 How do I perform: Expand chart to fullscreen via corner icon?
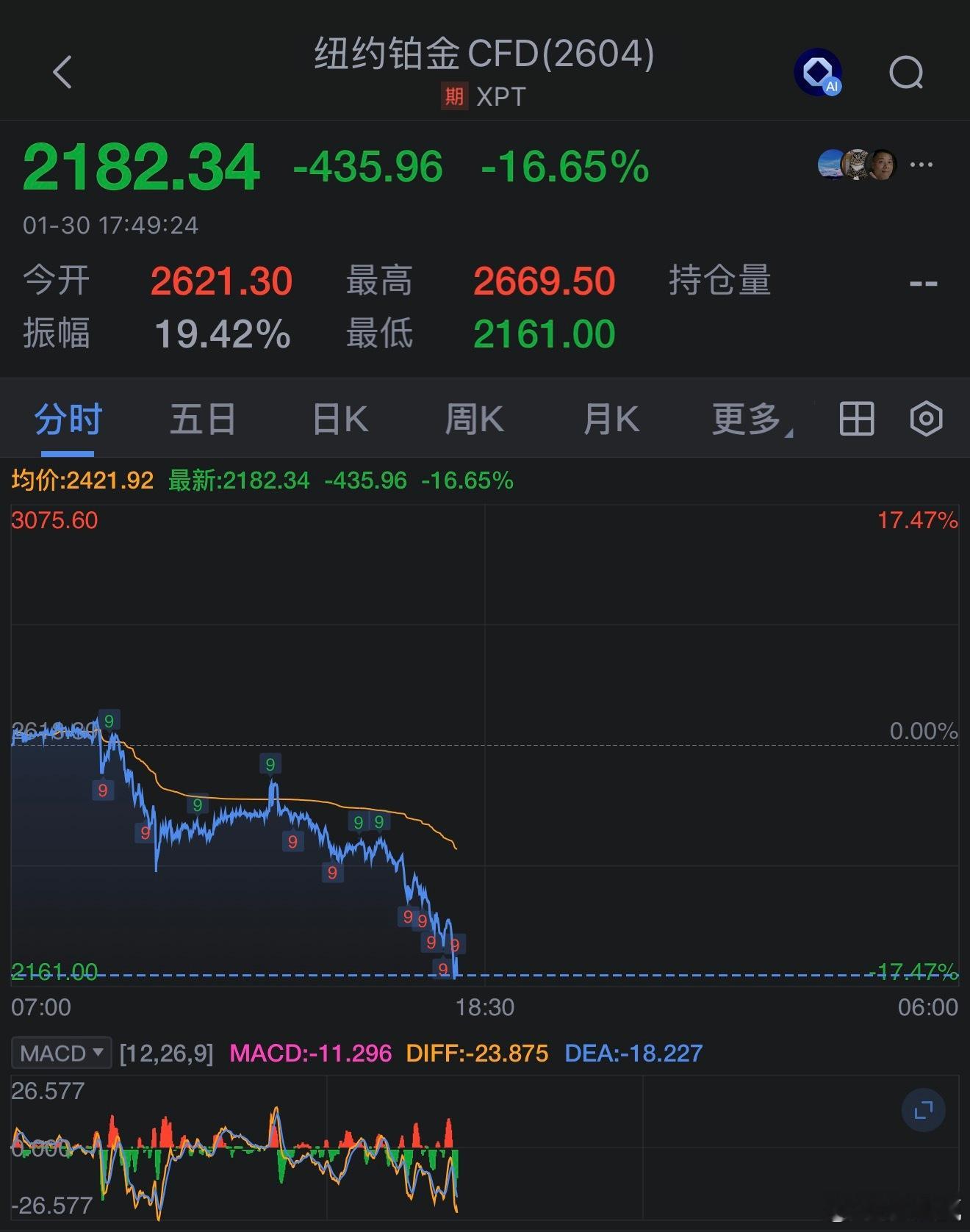pyautogui.click(x=924, y=1111)
